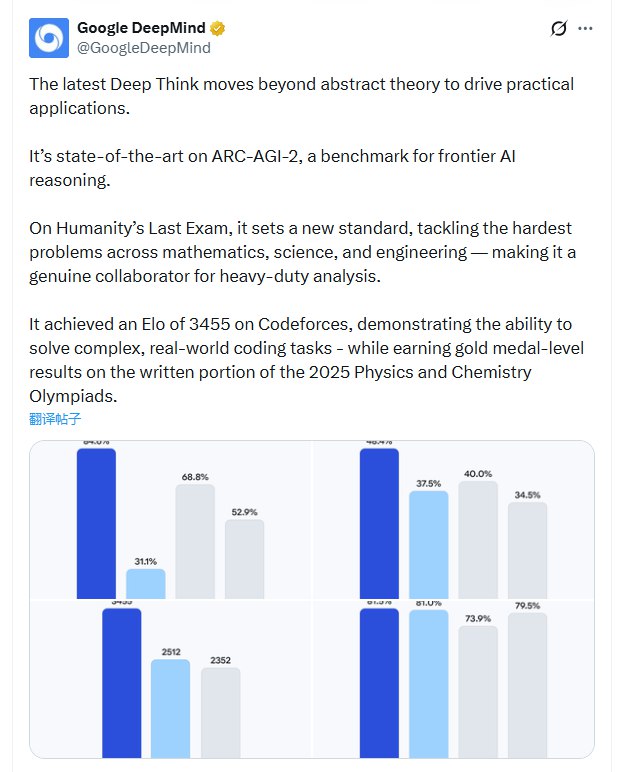Open the Grok icon on the post

(x=560, y=29)
